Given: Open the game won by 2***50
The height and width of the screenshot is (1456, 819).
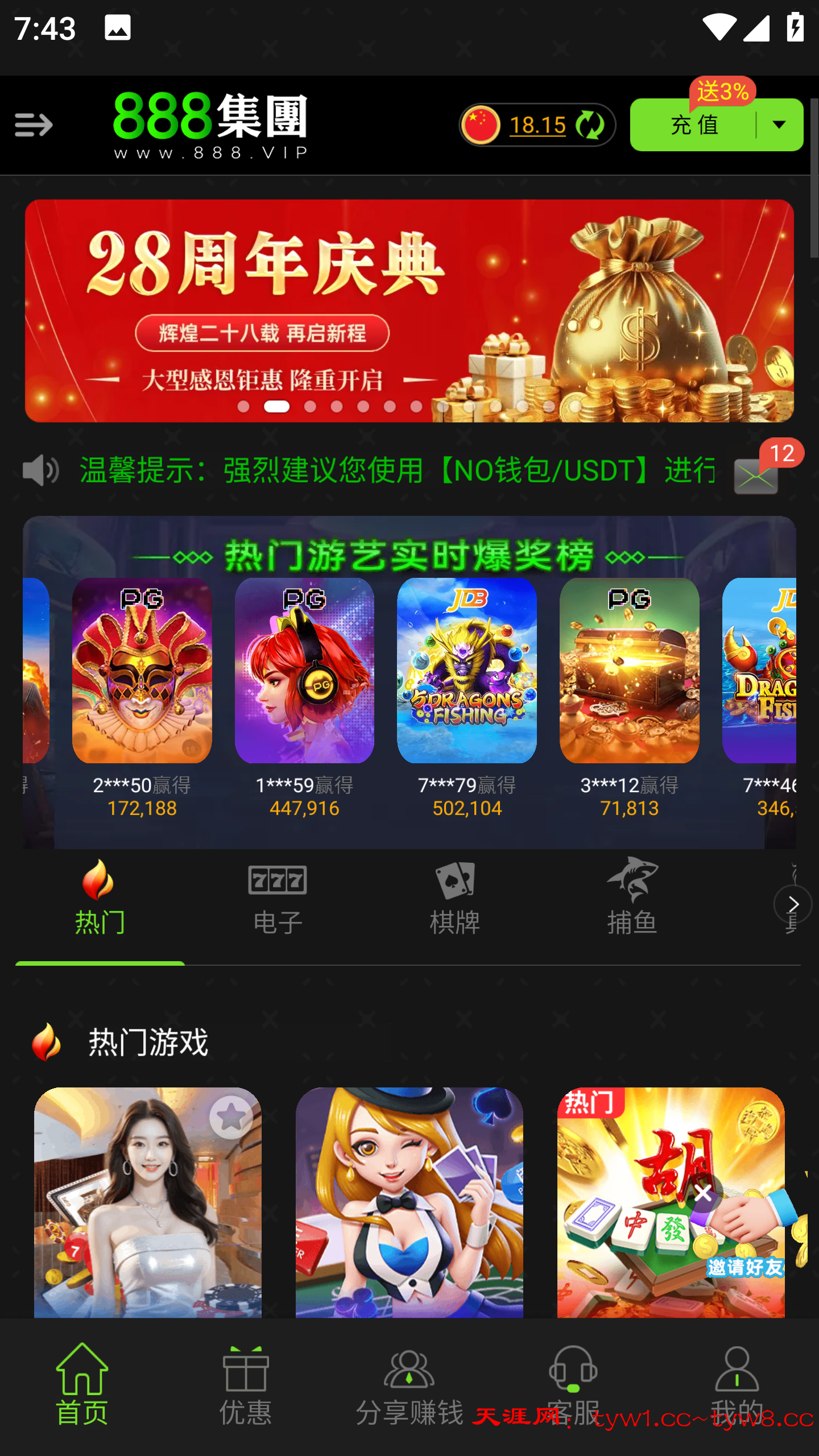Looking at the screenshot, I should 142,670.
